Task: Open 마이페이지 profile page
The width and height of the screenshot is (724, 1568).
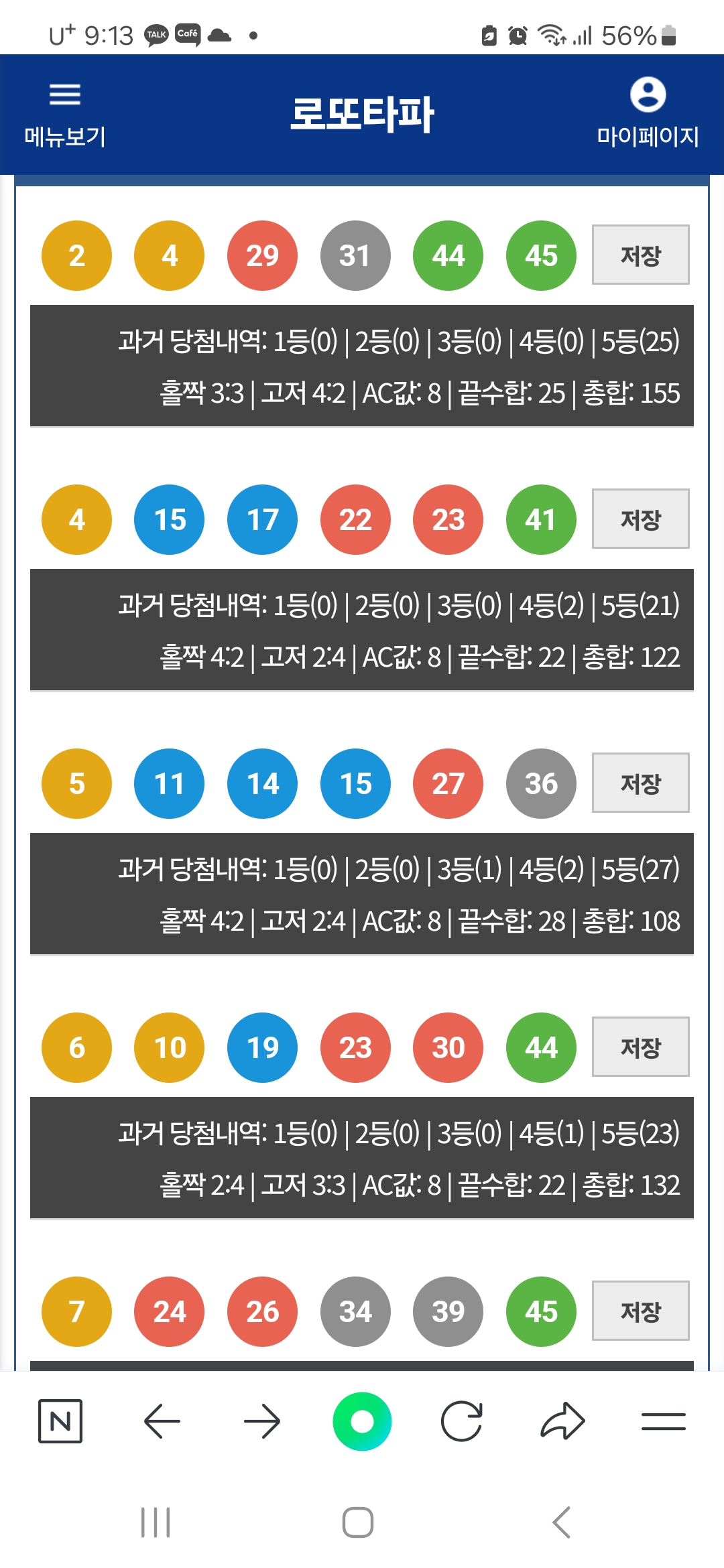Action: (648, 113)
